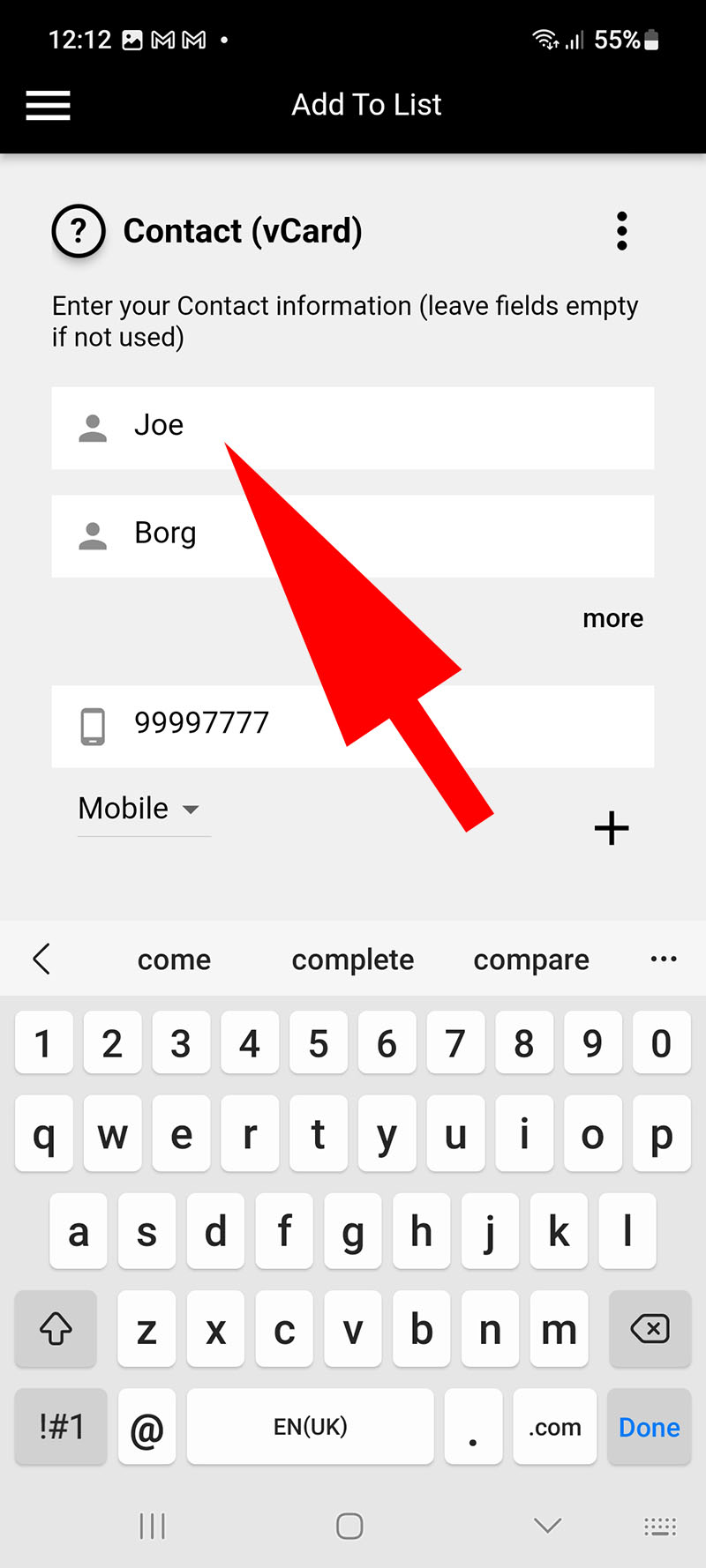The height and width of the screenshot is (1568, 706).
Task: Open the three-dot overflow menu
Action: [x=622, y=231]
